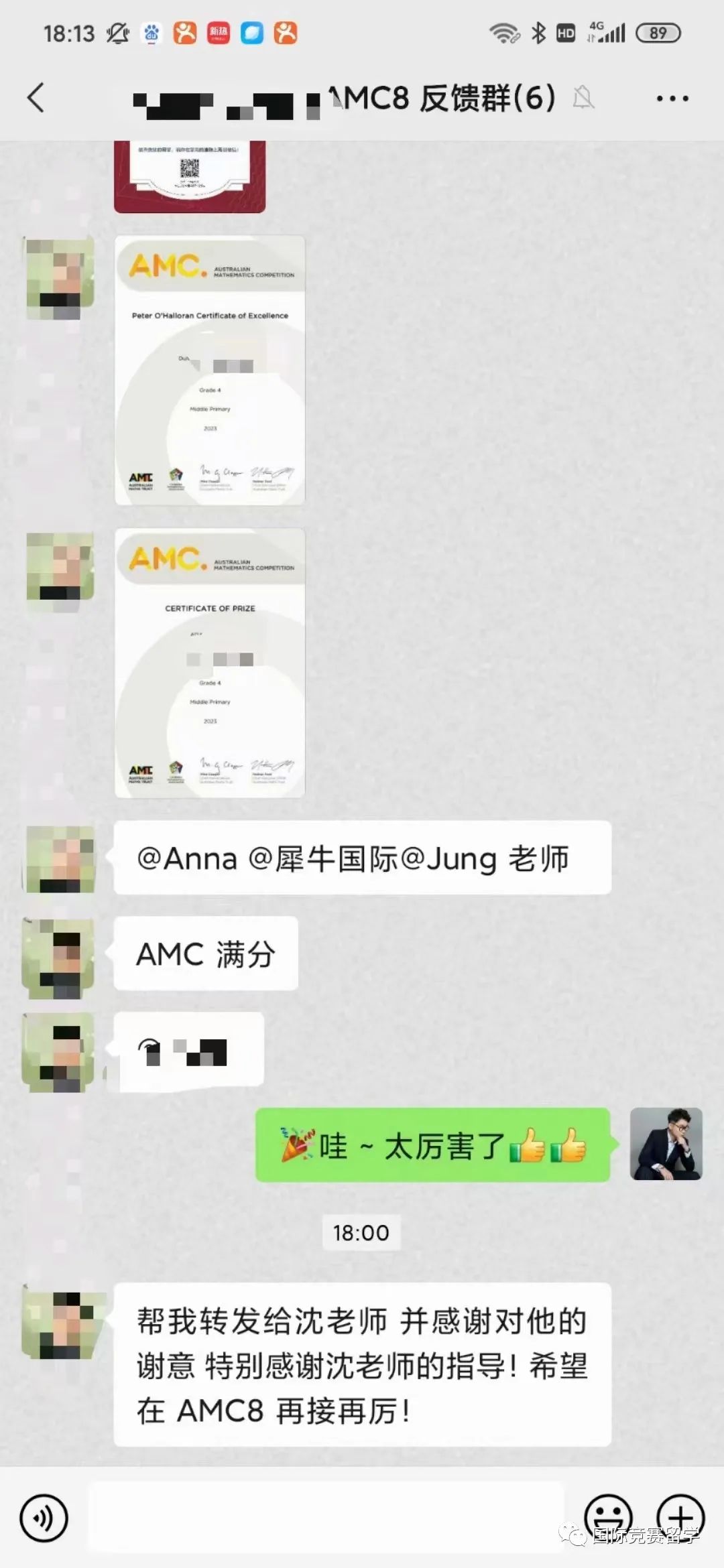
Task: Open the group chat overflow menu
Action: coord(672,99)
